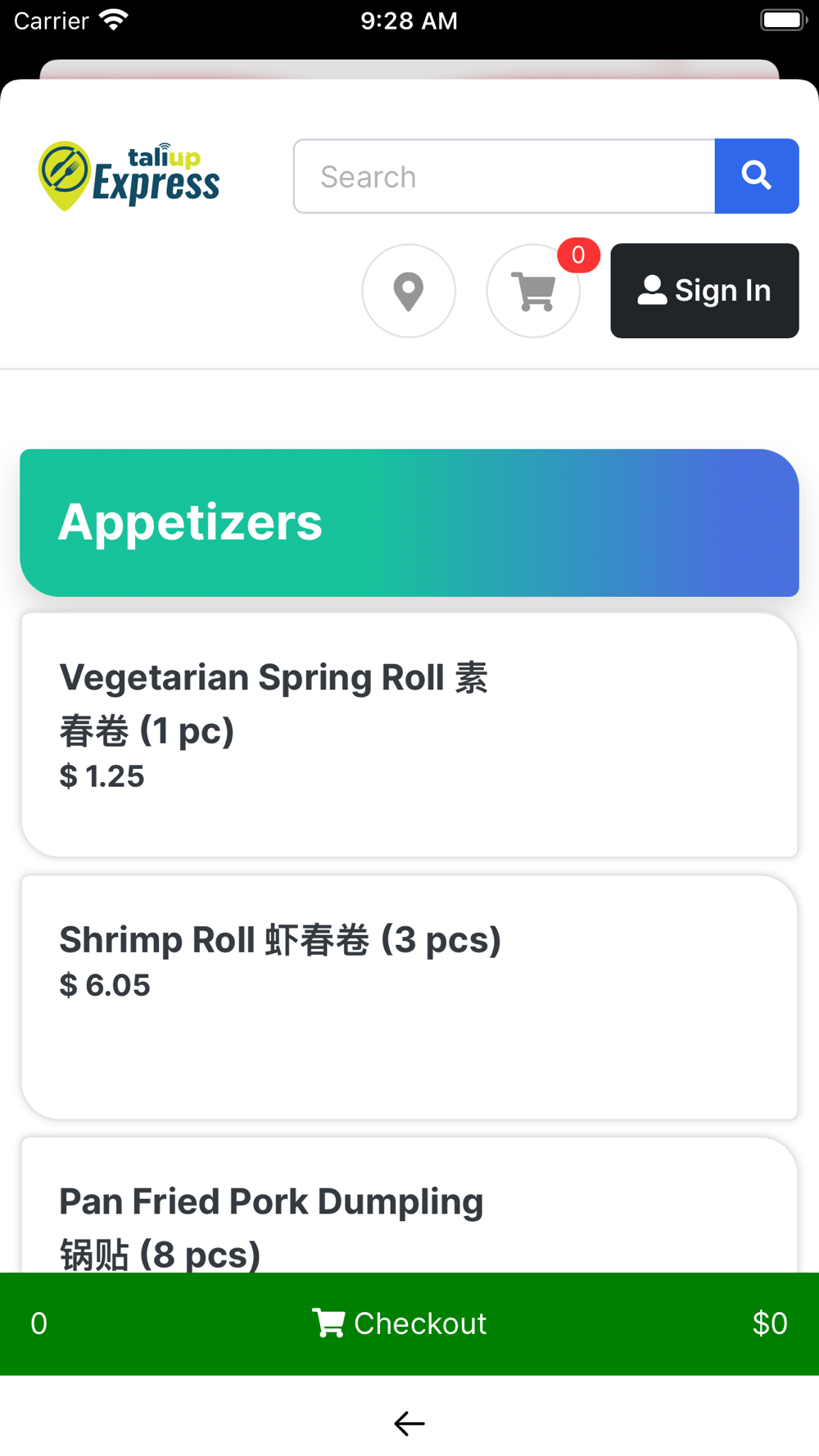Select the Shrimp Roll (3 pcs) card
This screenshot has width=819, height=1456.
(x=409, y=997)
